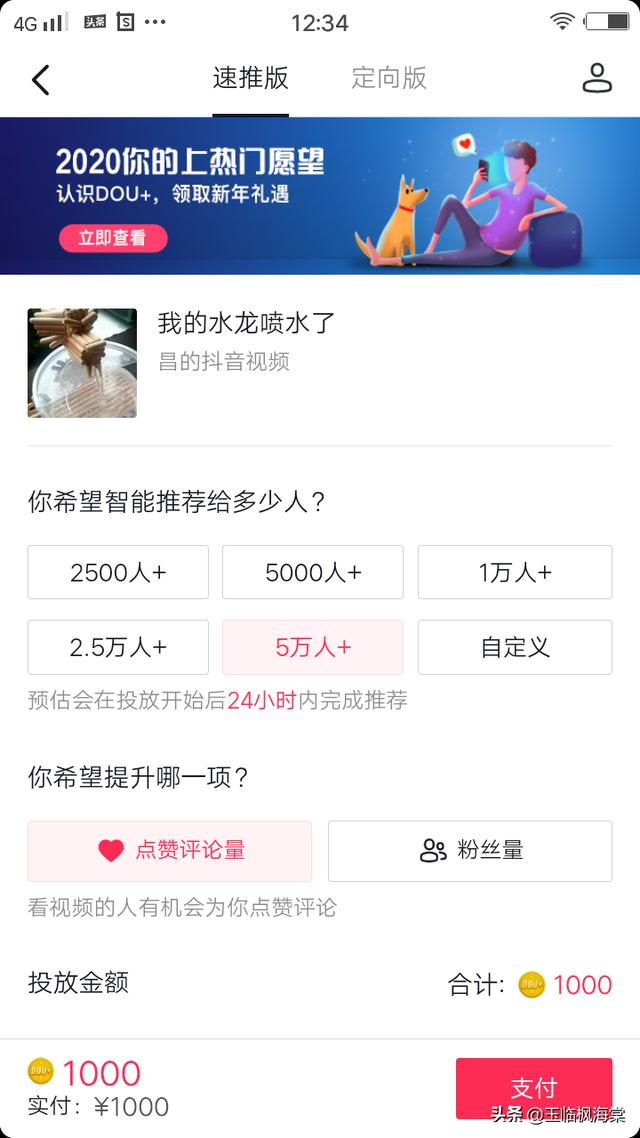Screen dimensions: 640x1138
Task: Open 自定义 custom audience size
Action: pos(515,647)
